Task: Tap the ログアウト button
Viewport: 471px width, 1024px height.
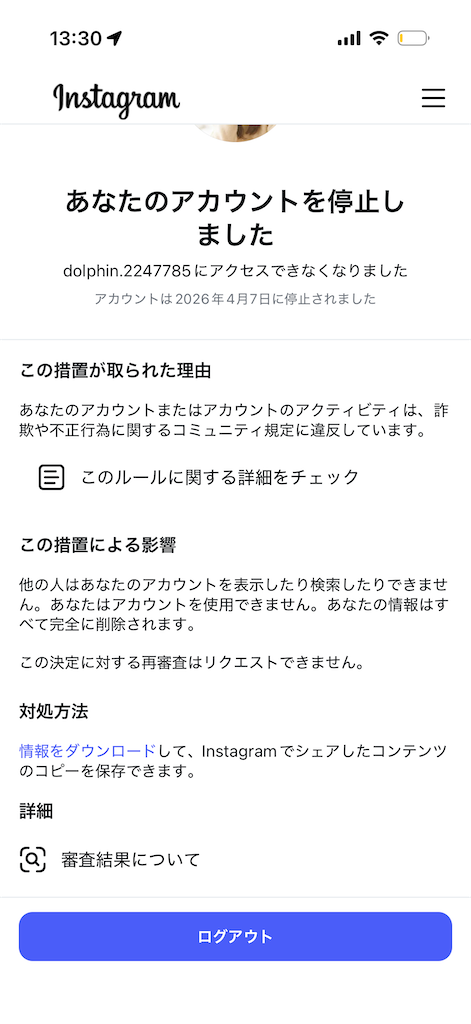Action: click(x=235, y=936)
